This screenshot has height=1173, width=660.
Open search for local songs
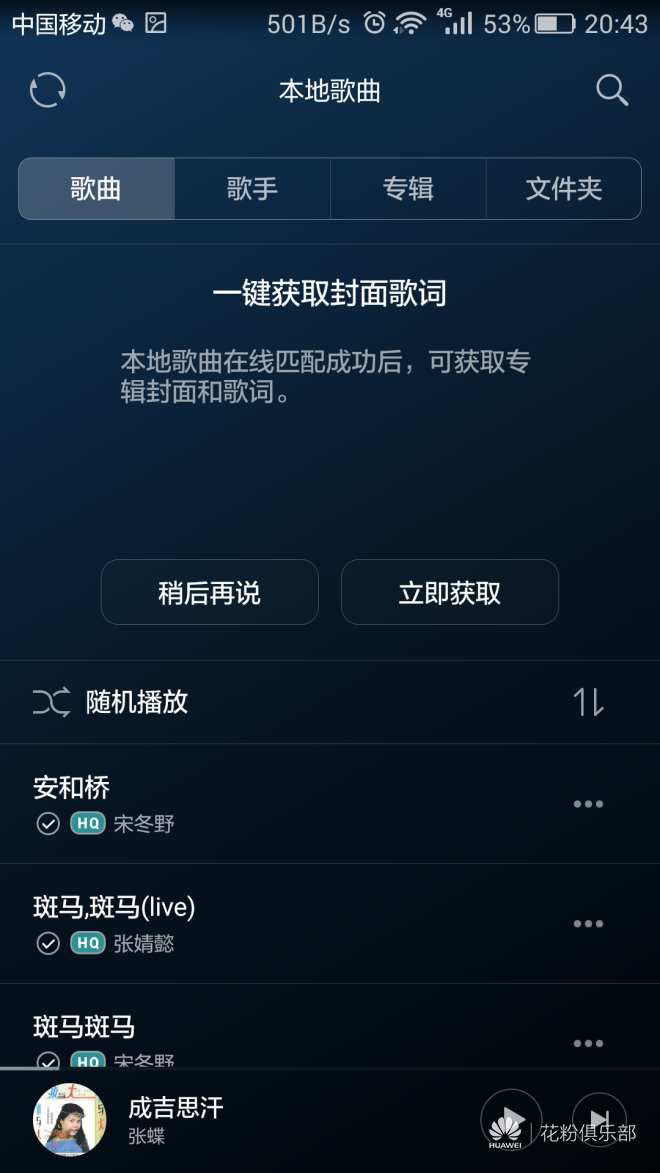(611, 90)
